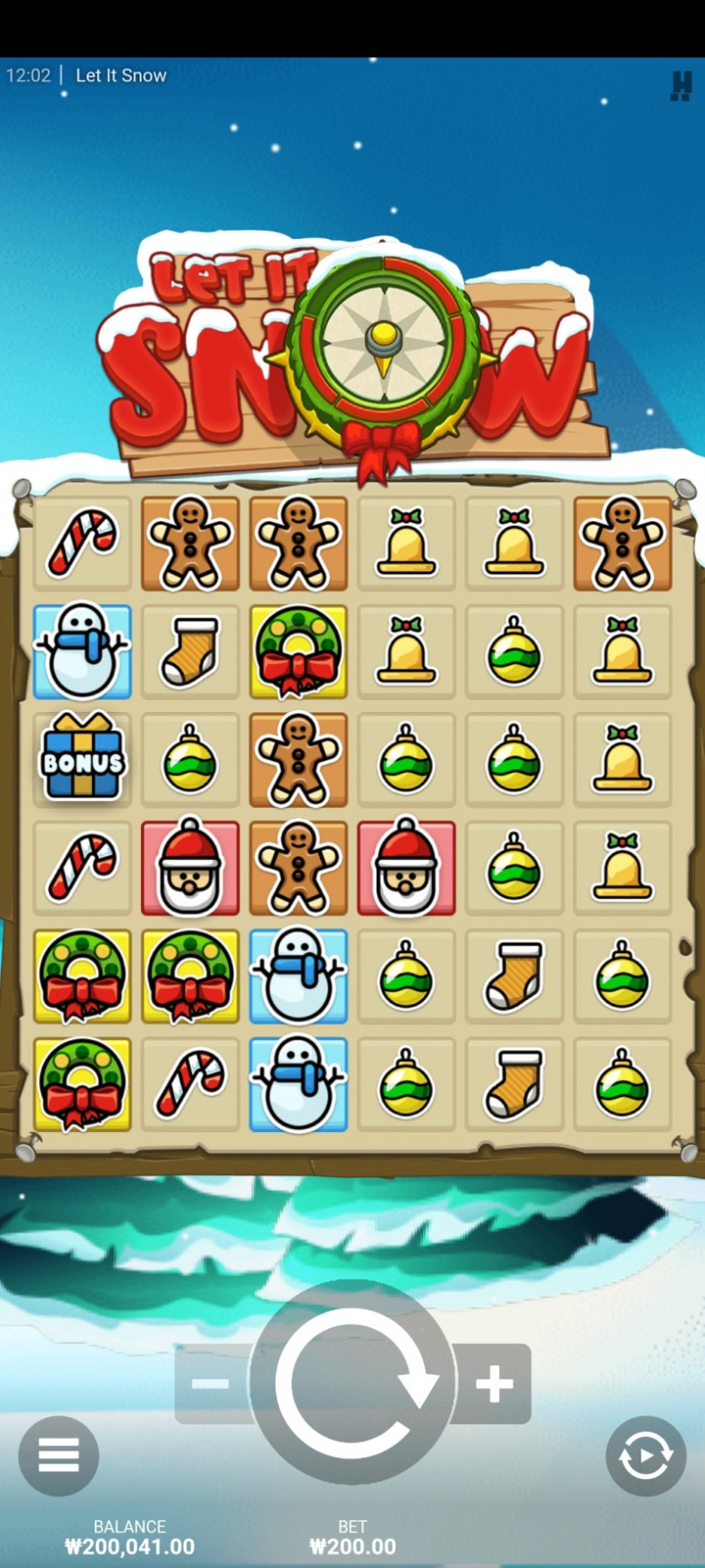Open the autoplay settings
This screenshot has width=705, height=1568.
click(x=645, y=1456)
